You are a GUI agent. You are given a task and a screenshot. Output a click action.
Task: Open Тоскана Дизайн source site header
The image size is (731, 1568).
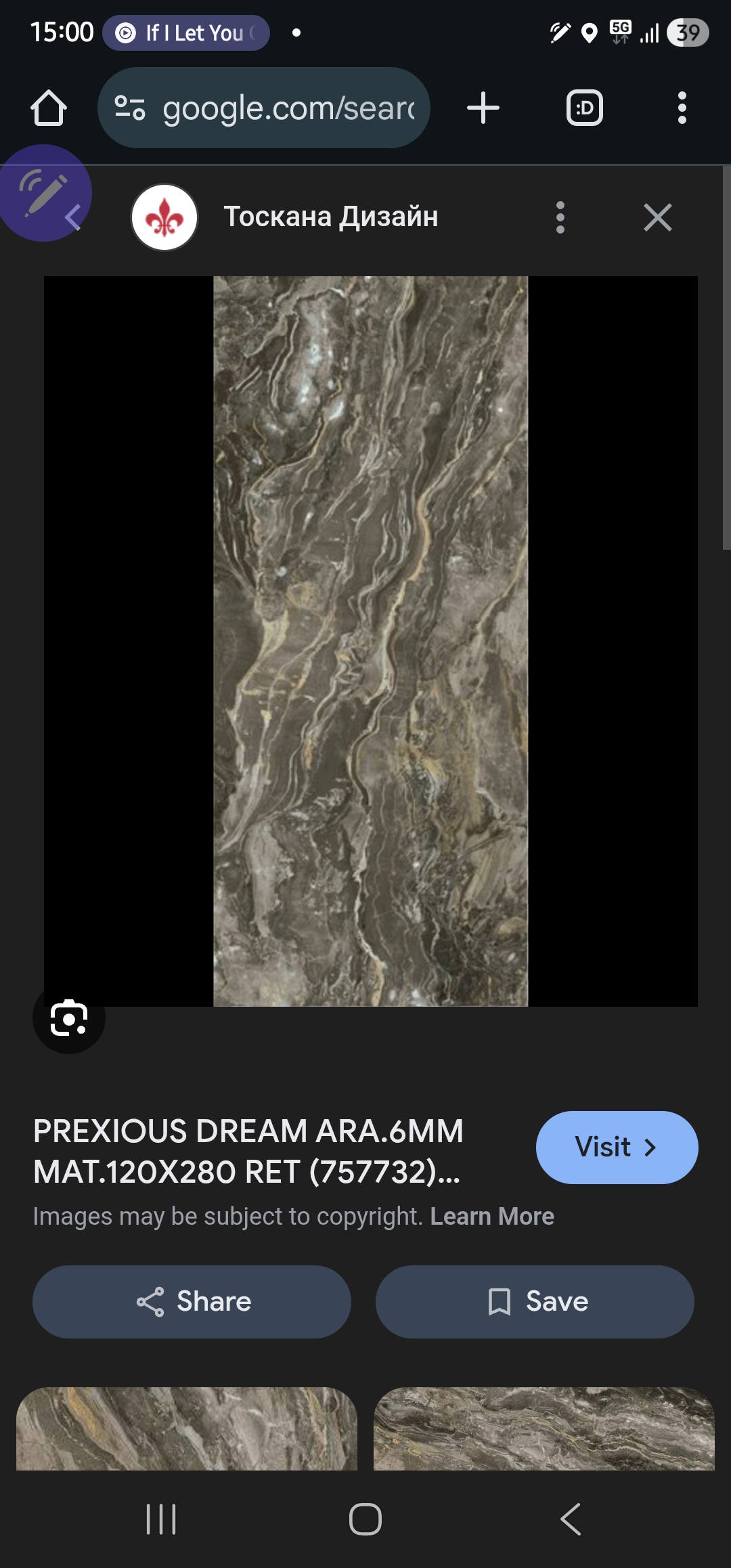330,217
